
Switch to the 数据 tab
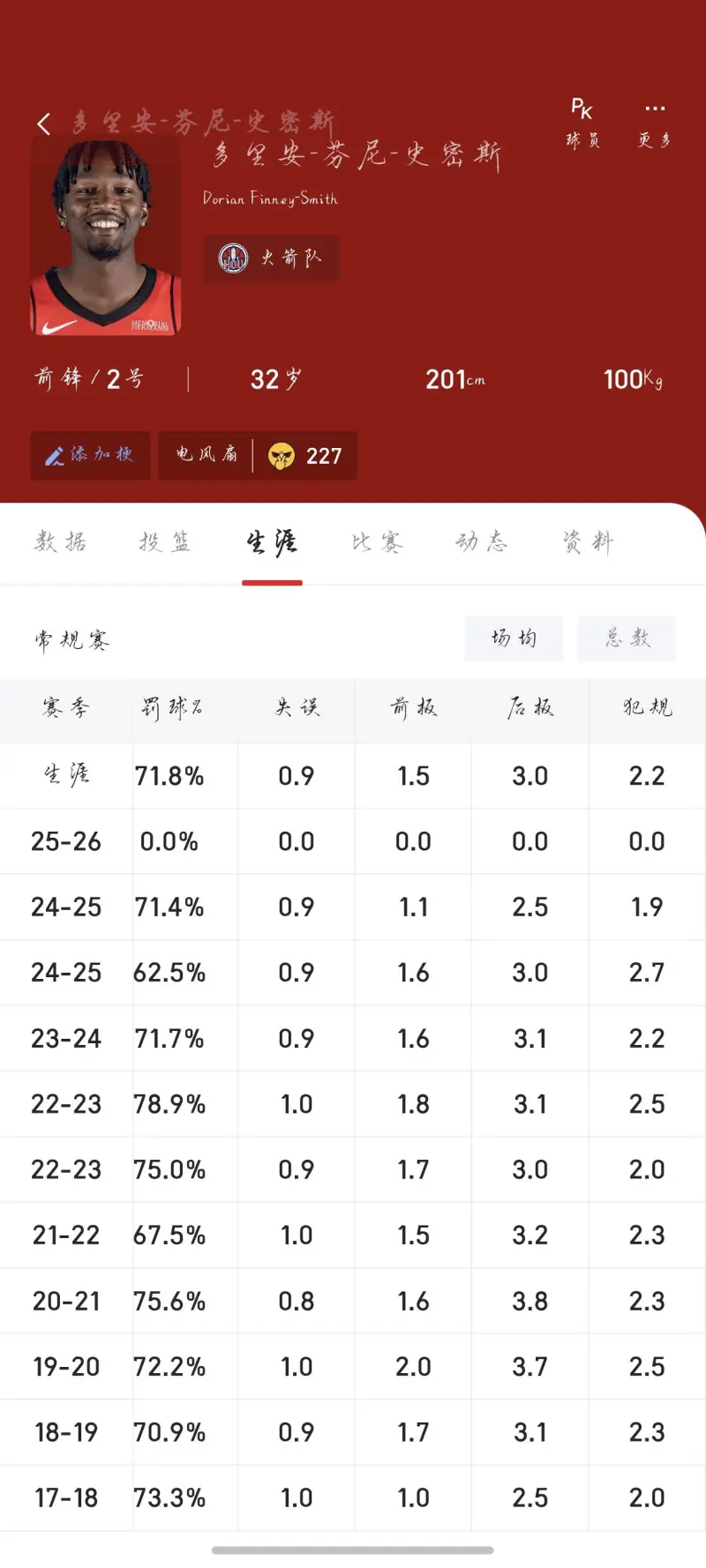click(61, 541)
